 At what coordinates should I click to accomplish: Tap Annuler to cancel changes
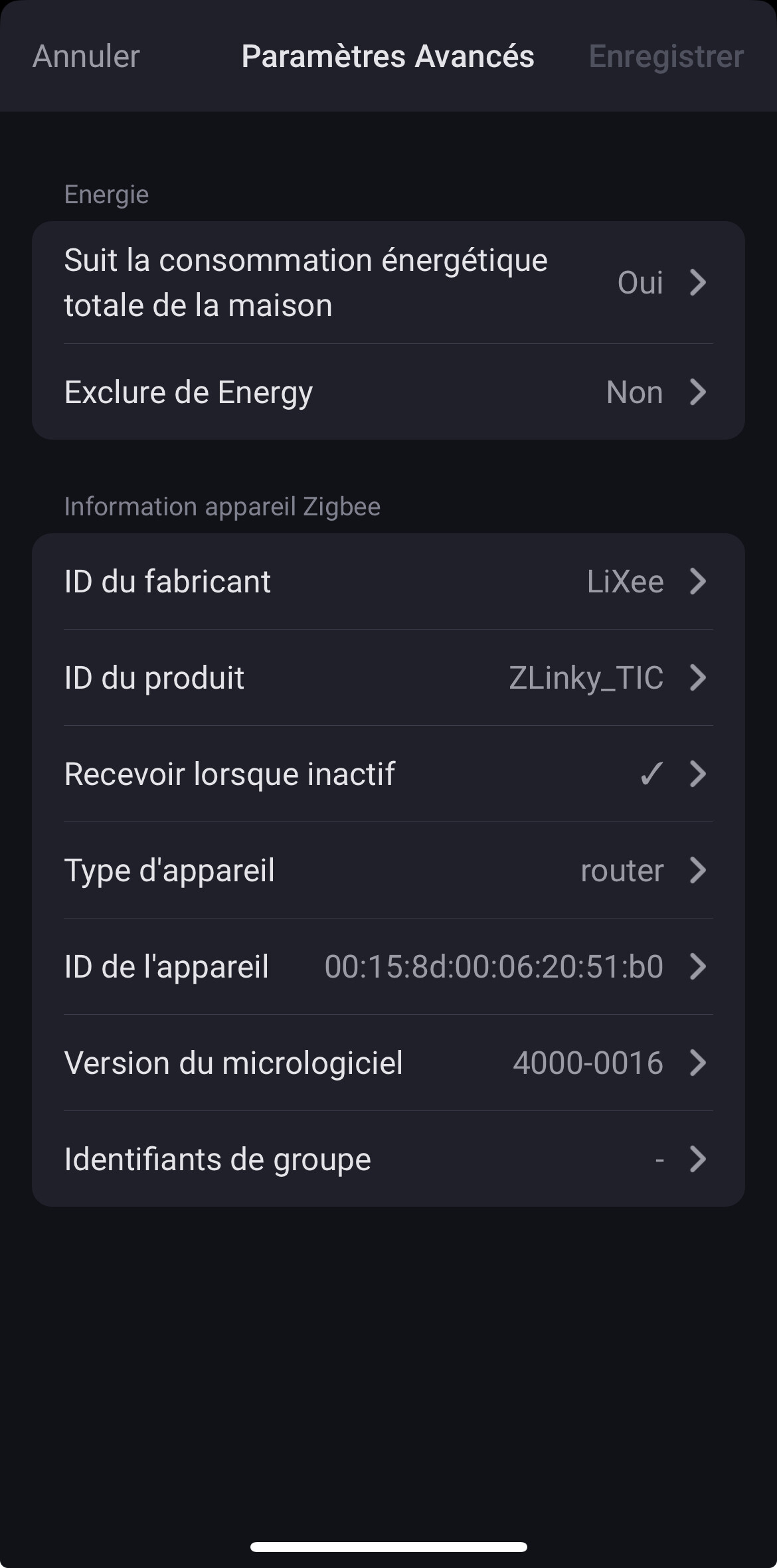pyautogui.click(x=86, y=56)
